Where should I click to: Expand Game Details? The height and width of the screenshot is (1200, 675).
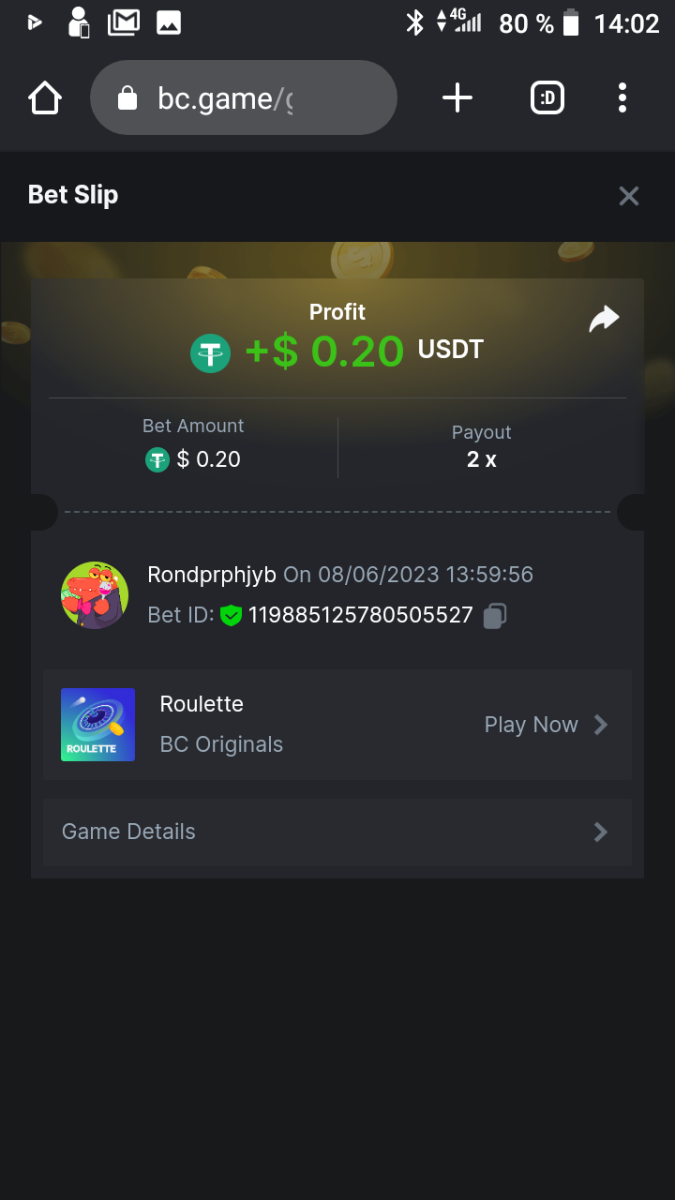pos(337,832)
